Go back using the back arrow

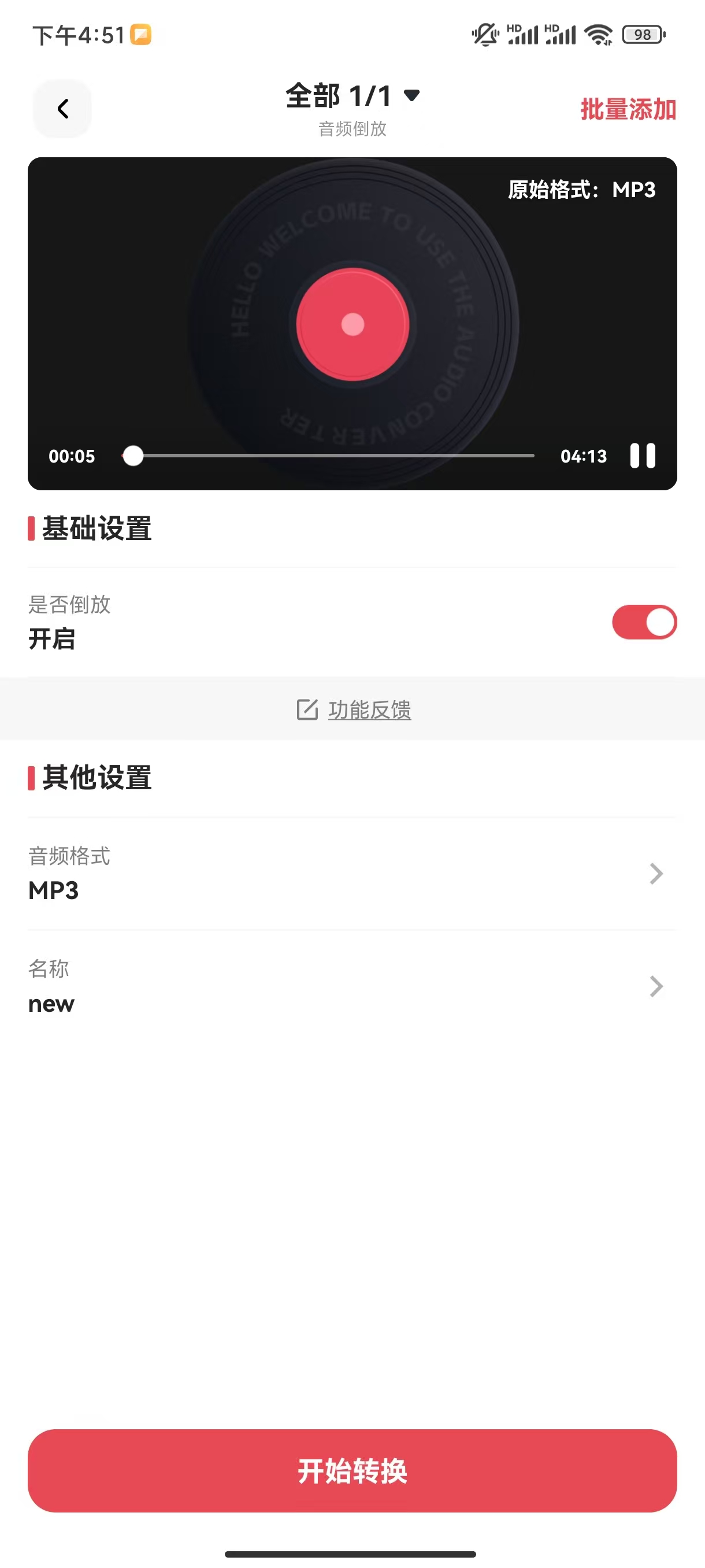click(x=61, y=108)
